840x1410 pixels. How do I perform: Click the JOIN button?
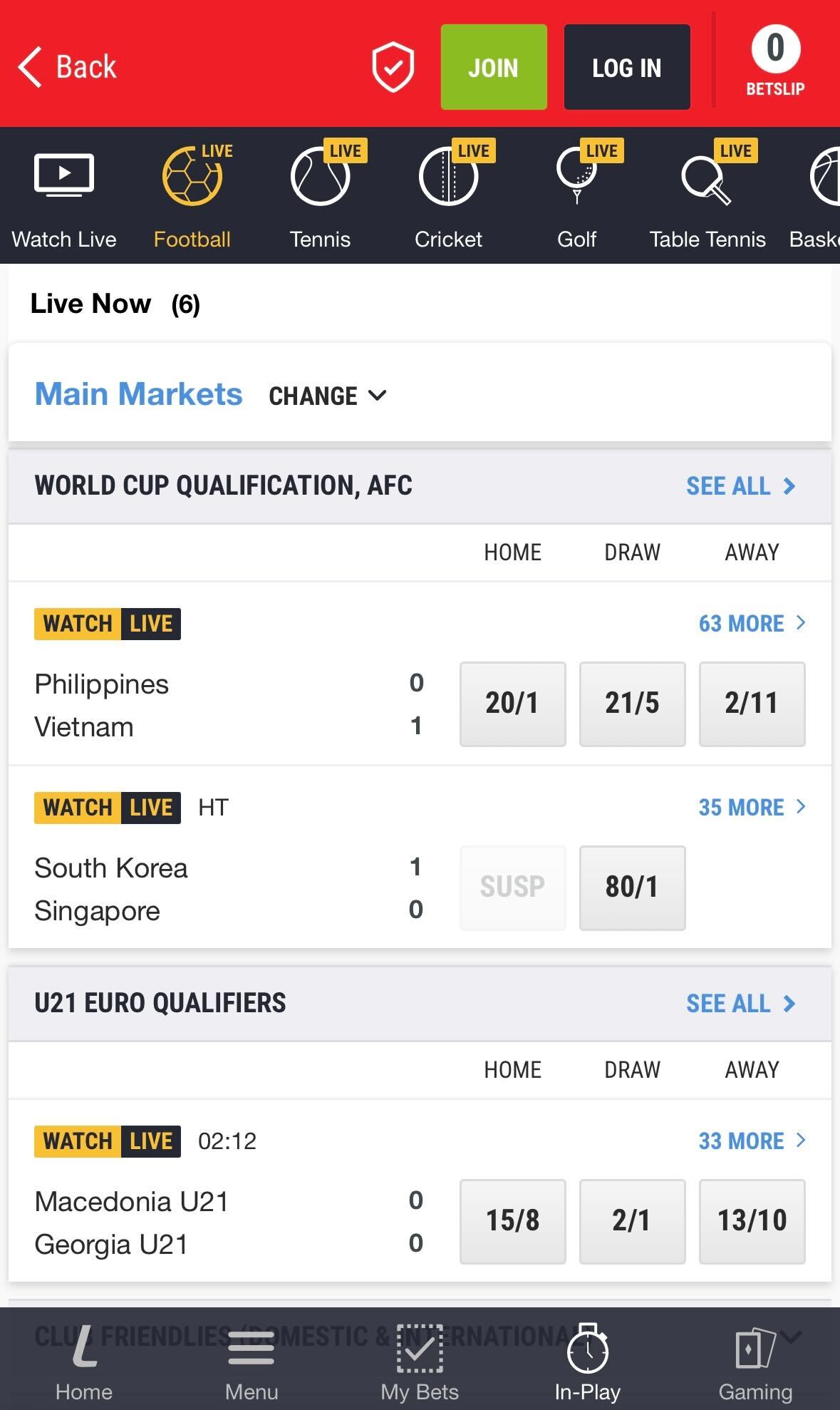(493, 66)
